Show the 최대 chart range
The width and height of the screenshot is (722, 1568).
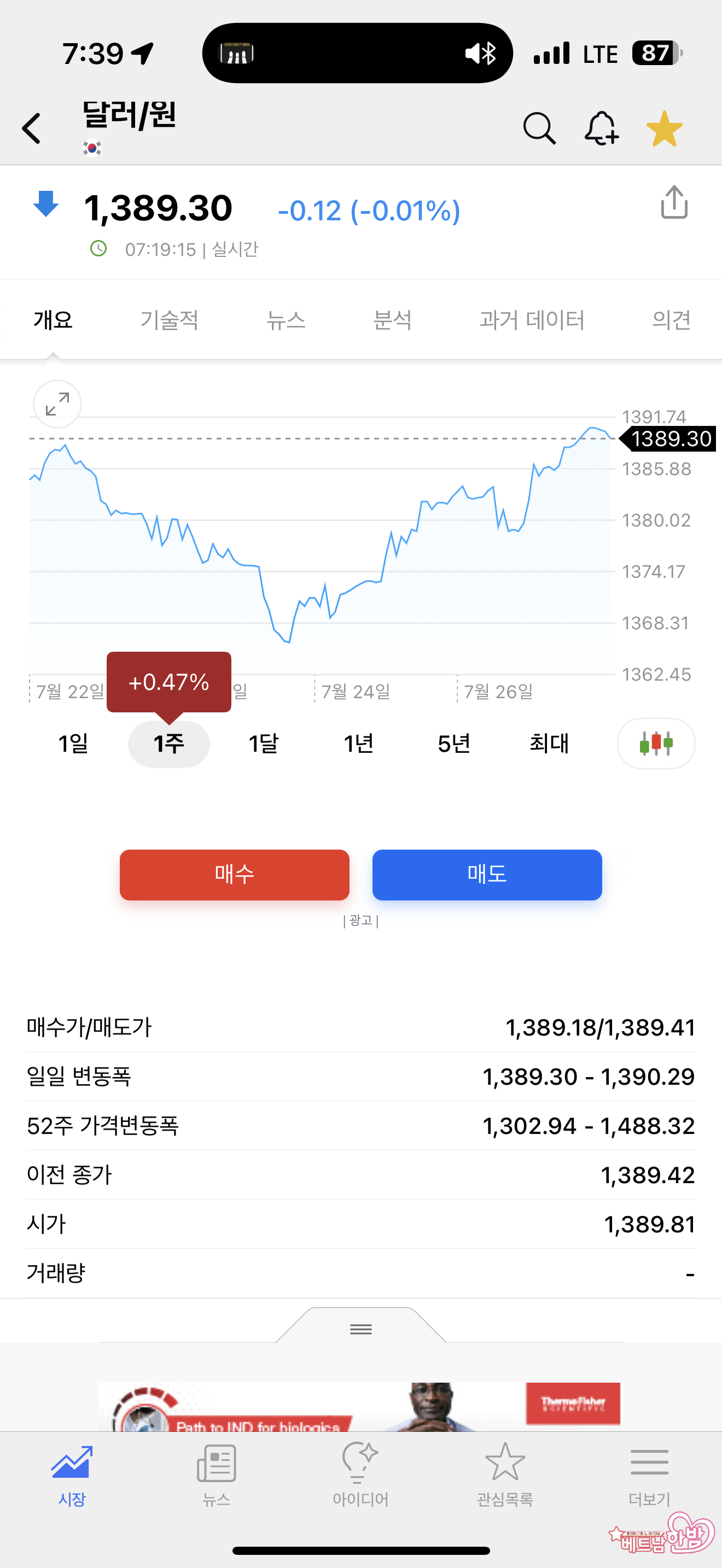pyautogui.click(x=549, y=743)
